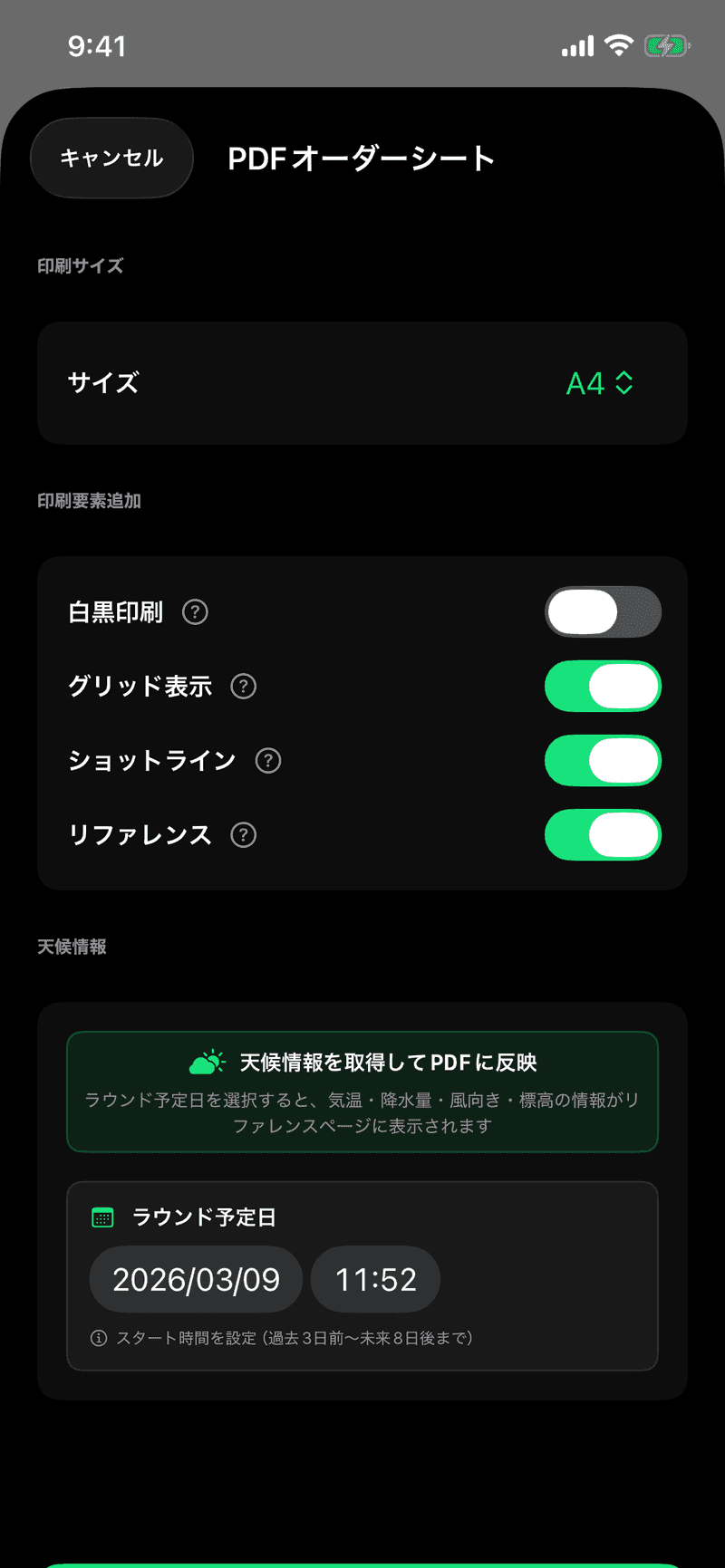Turn off the リファレンス toggle
This screenshot has height=1568, width=725.
point(603,835)
